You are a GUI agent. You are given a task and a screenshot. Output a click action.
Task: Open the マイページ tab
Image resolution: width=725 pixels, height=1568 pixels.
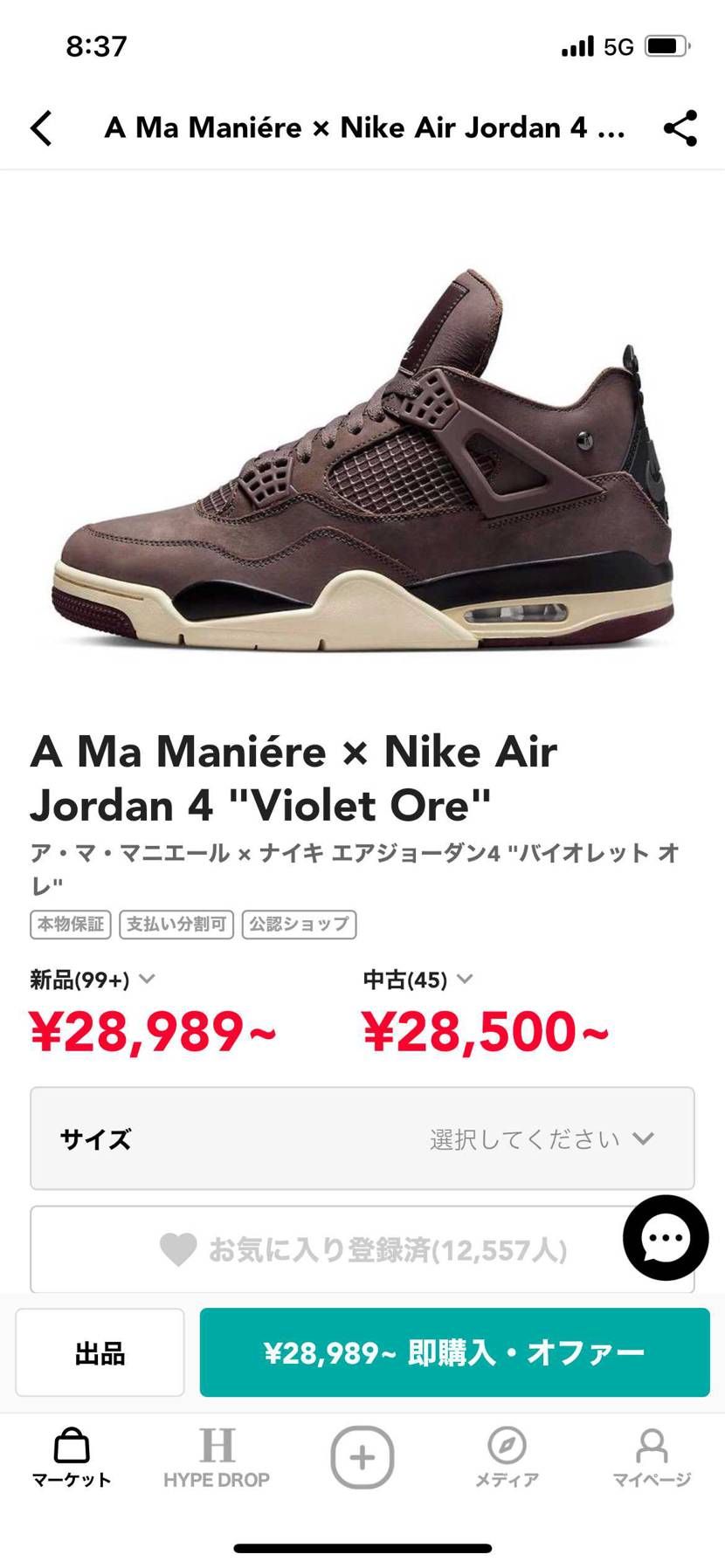652,1458
